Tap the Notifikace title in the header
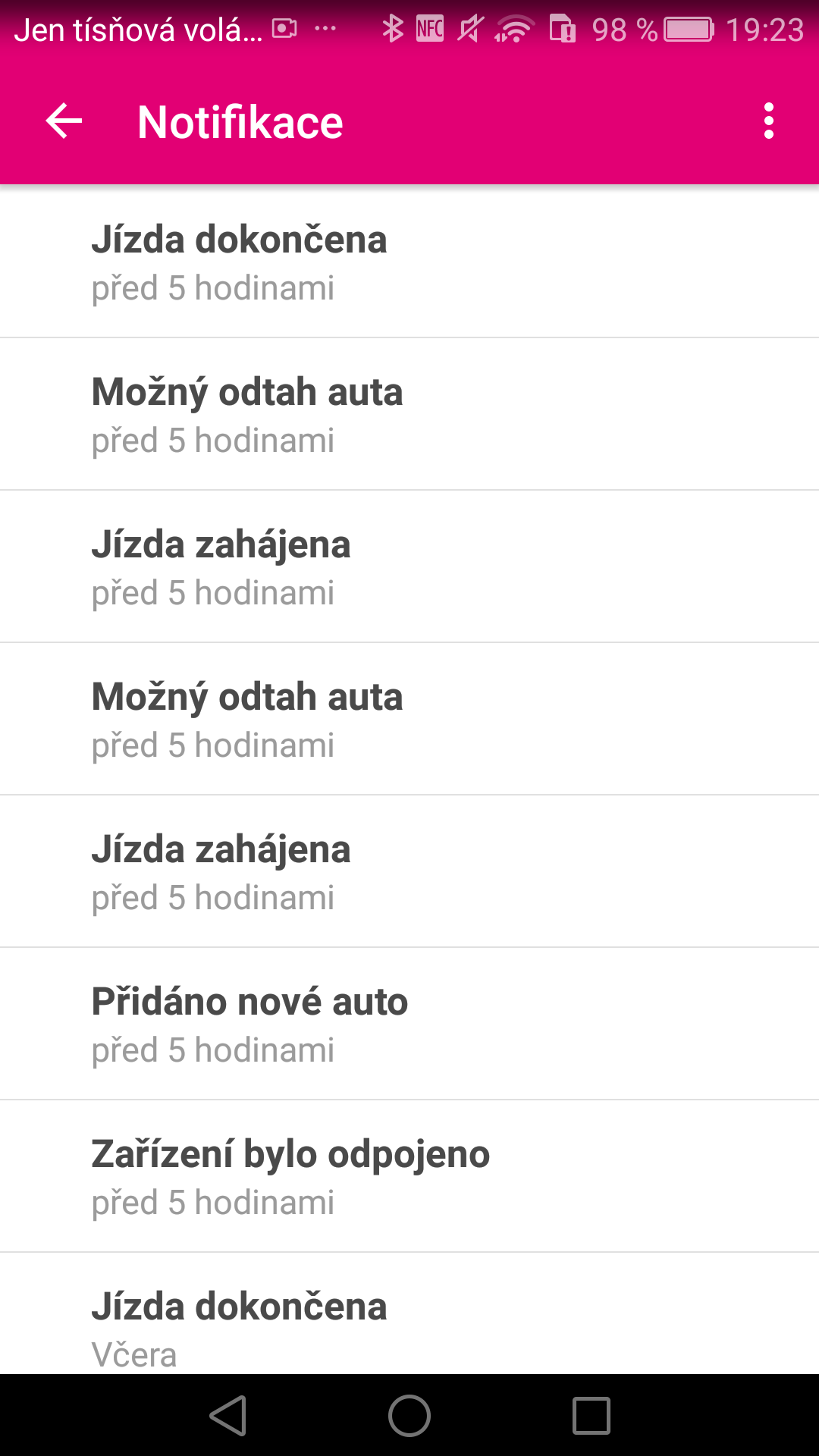The height and width of the screenshot is (1456, 819). coord(240,121)
